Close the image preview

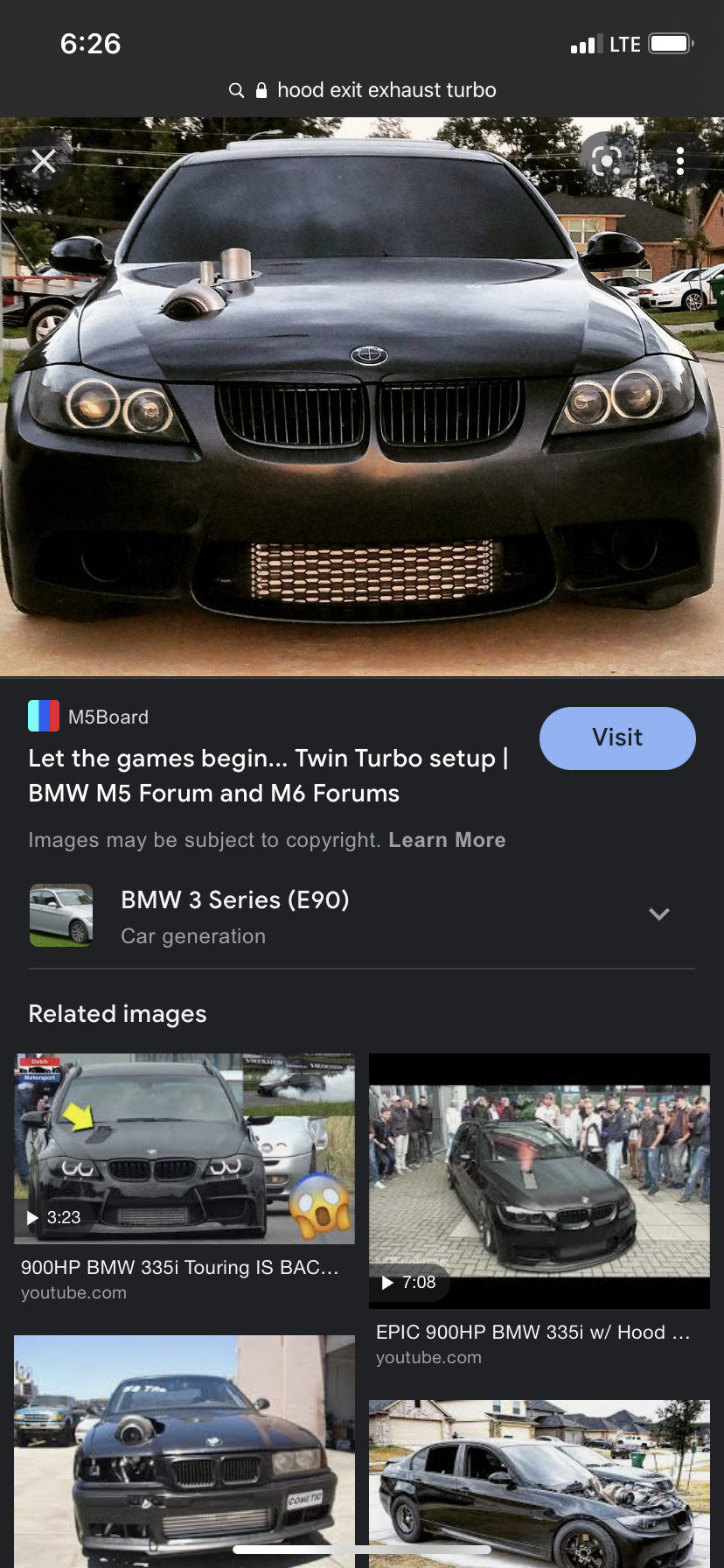(x=43, y=161)
